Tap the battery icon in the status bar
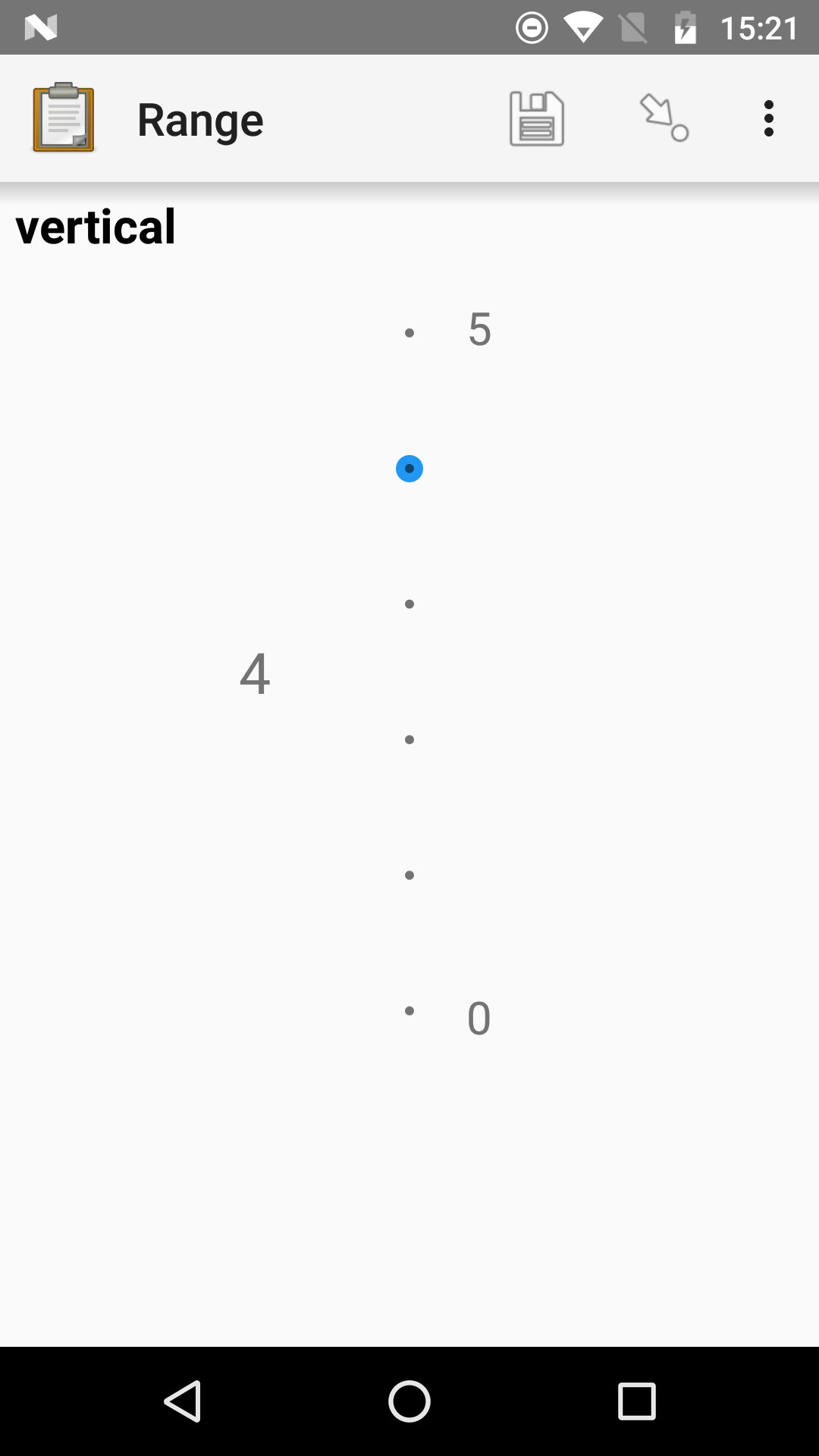Screen dimensions: 819x1456 point(685,27)
